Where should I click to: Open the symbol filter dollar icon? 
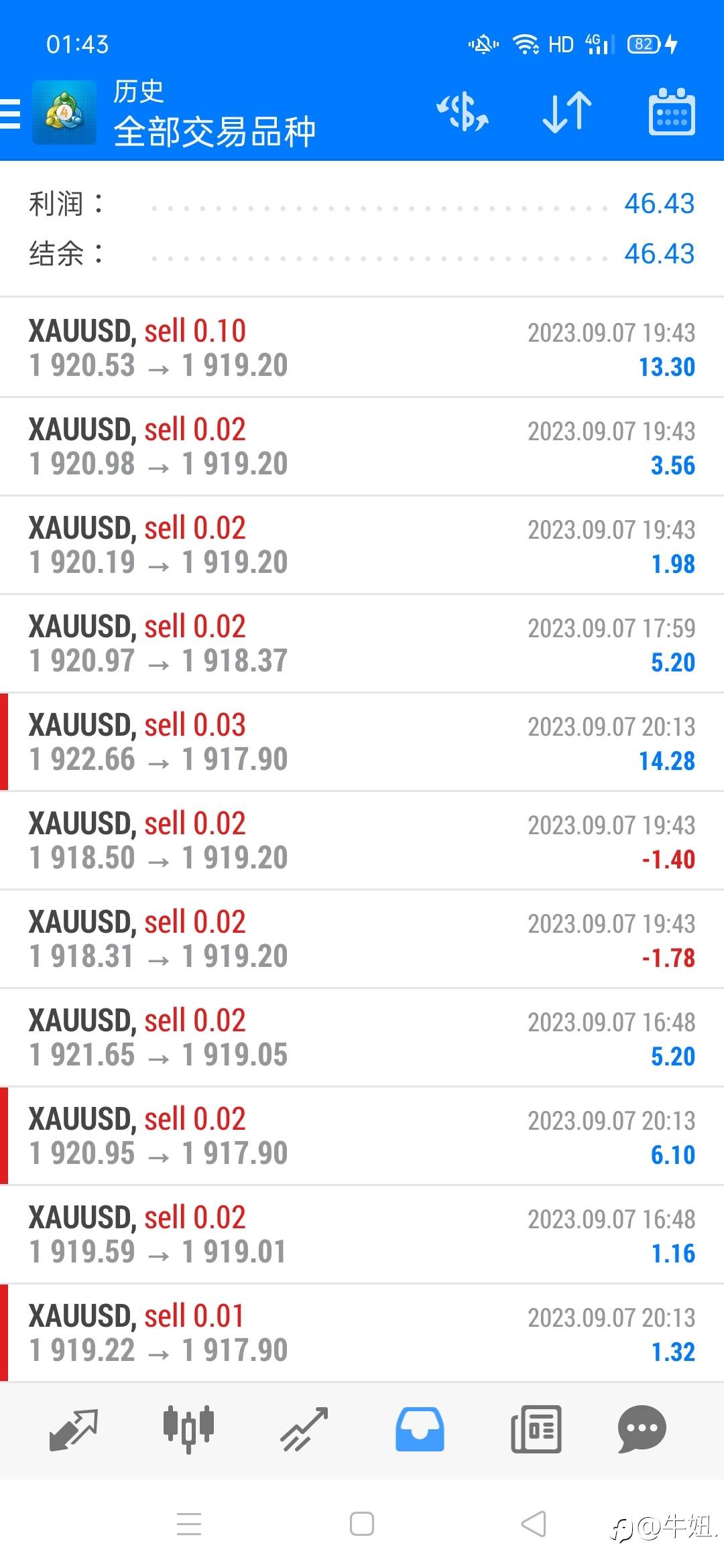(463, 112)
